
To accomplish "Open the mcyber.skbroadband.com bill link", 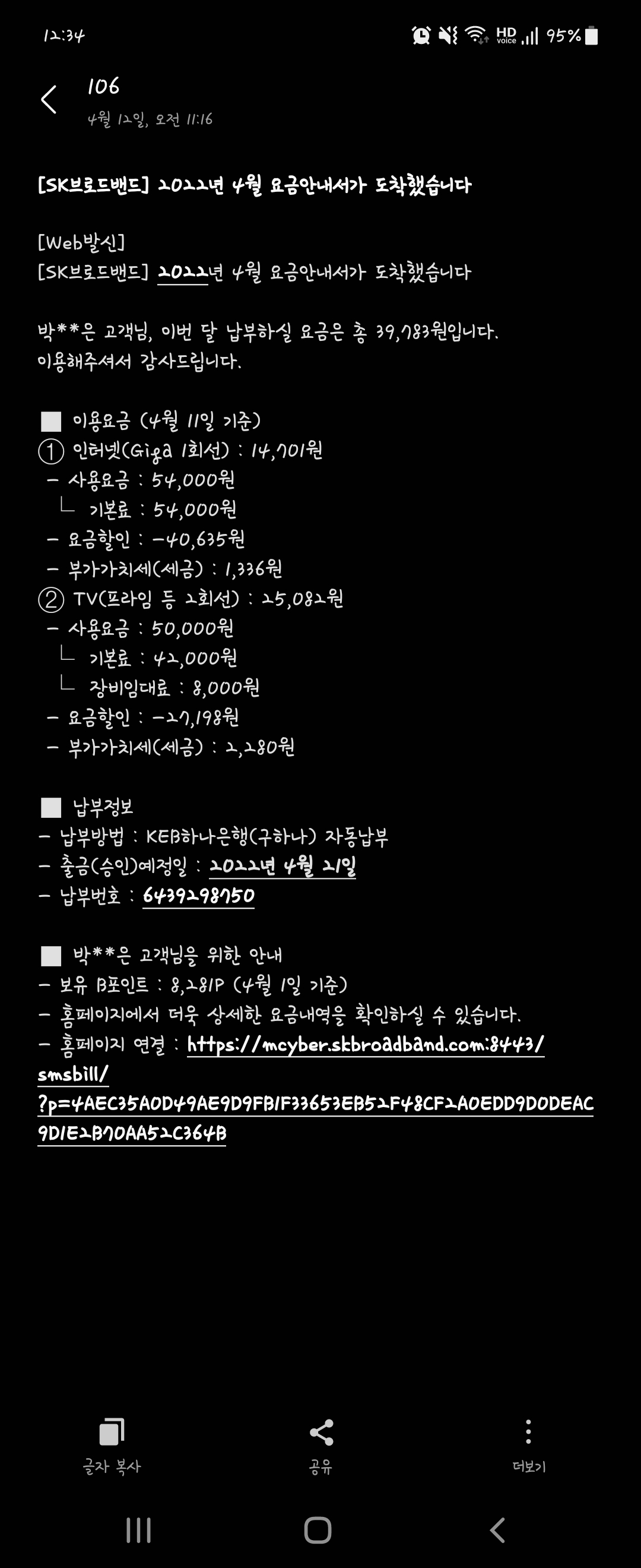I will [x=365, y=1045].
